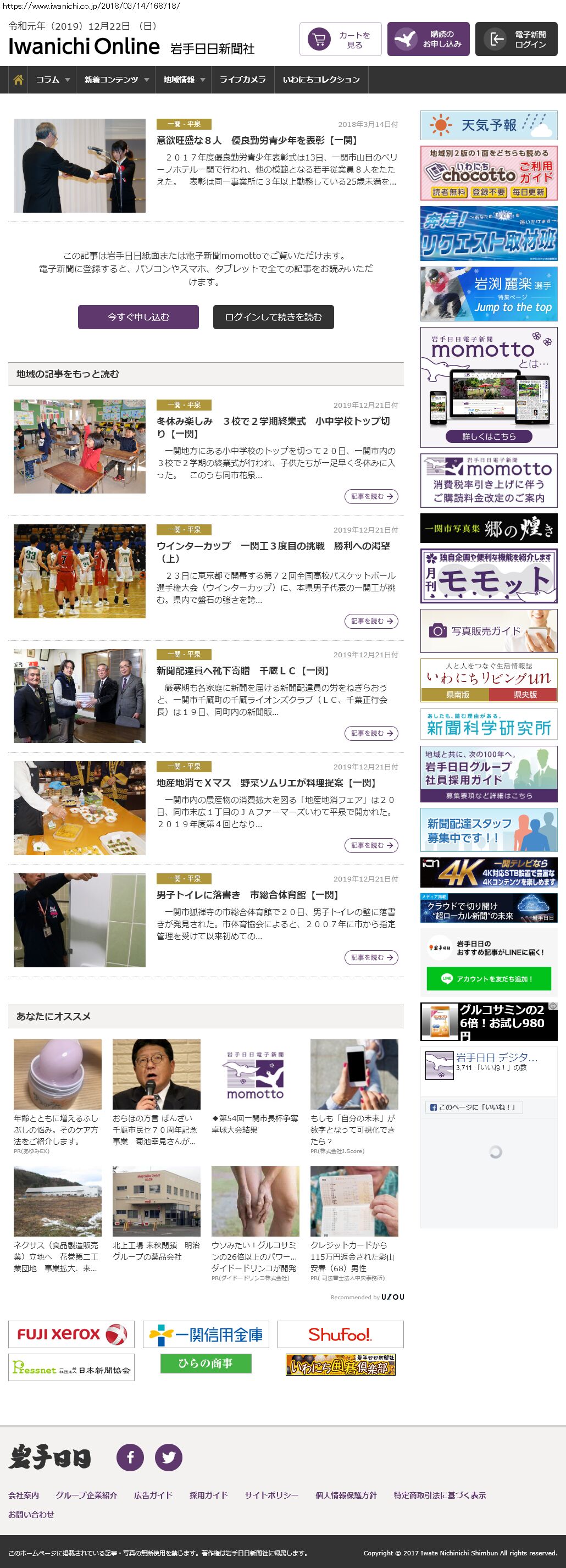Tap LINE アカウントを友だち追加 button
This screenshot has height=1568, width=566.
[x=488, y=979]
